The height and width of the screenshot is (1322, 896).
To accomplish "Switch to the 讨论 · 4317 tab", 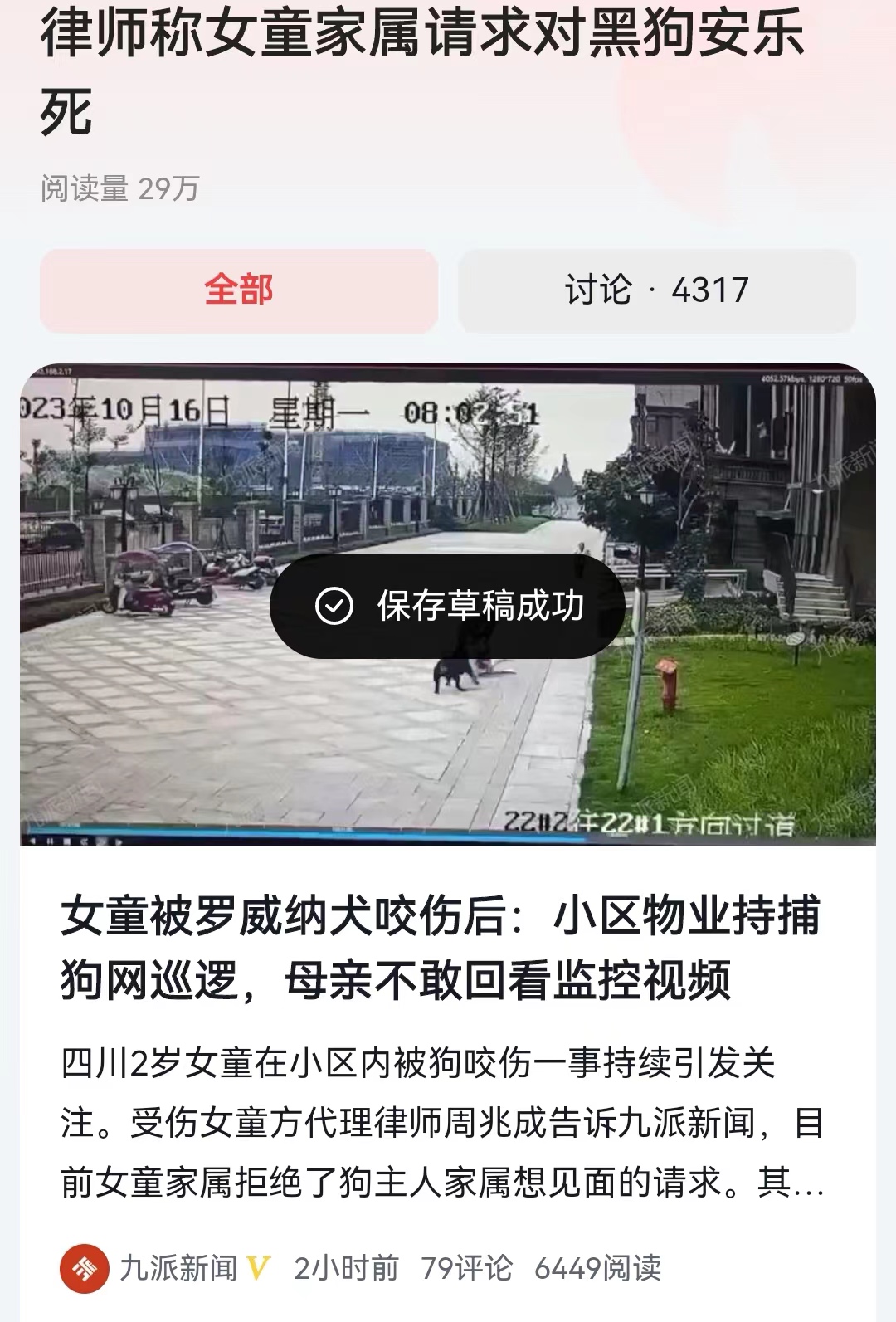I will (659, 290).
